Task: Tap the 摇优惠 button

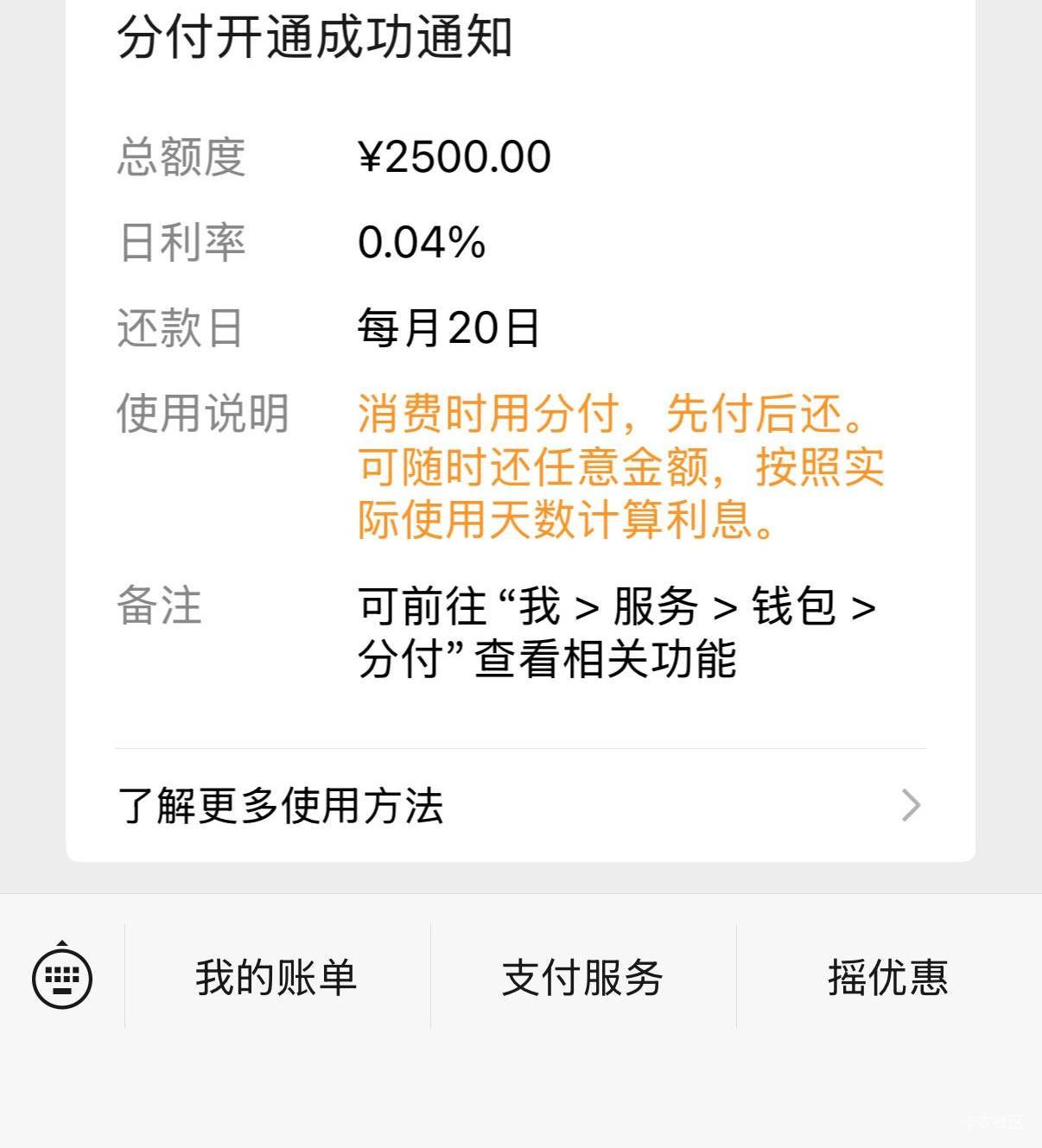Action: click(x=888, y=977)
